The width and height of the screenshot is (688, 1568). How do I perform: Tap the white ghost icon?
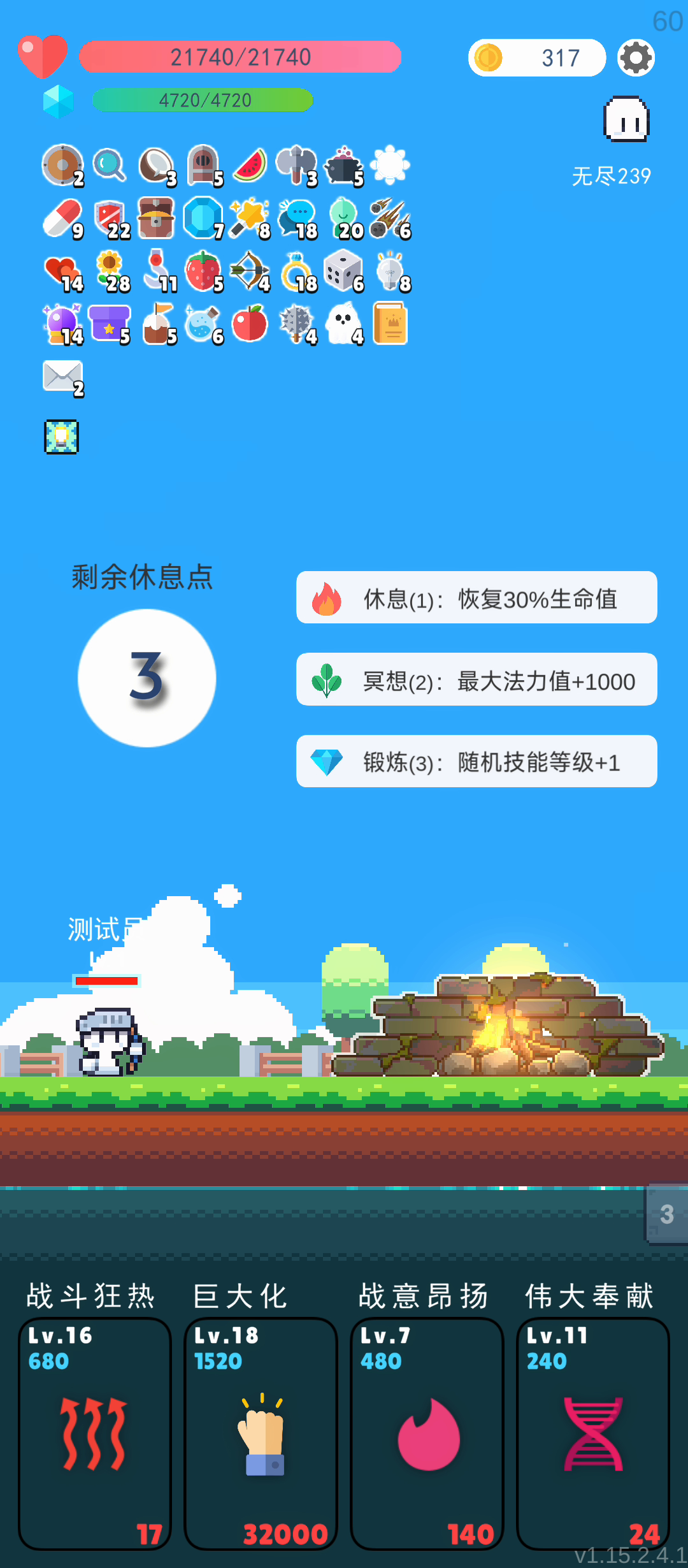pos(626,119)
